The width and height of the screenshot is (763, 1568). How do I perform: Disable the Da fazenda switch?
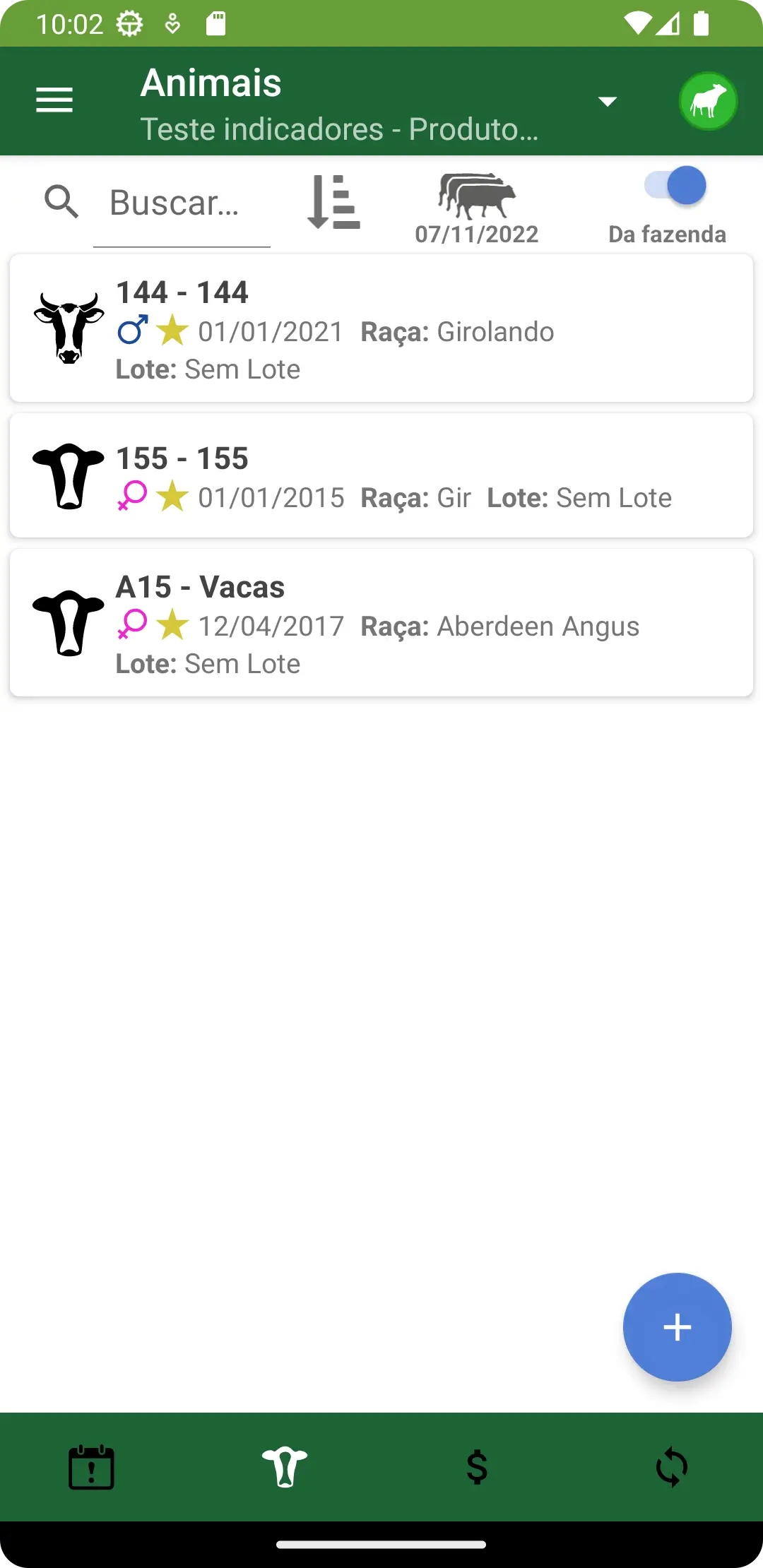point(675,186)
